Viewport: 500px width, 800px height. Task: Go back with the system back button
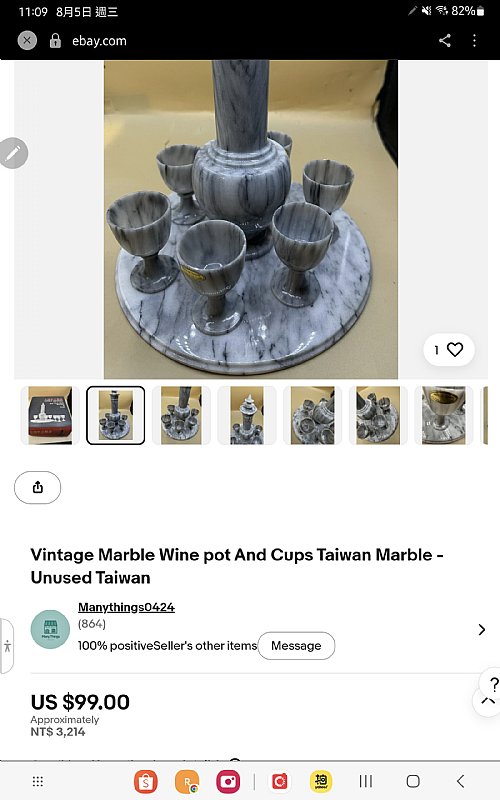[460, 781]
